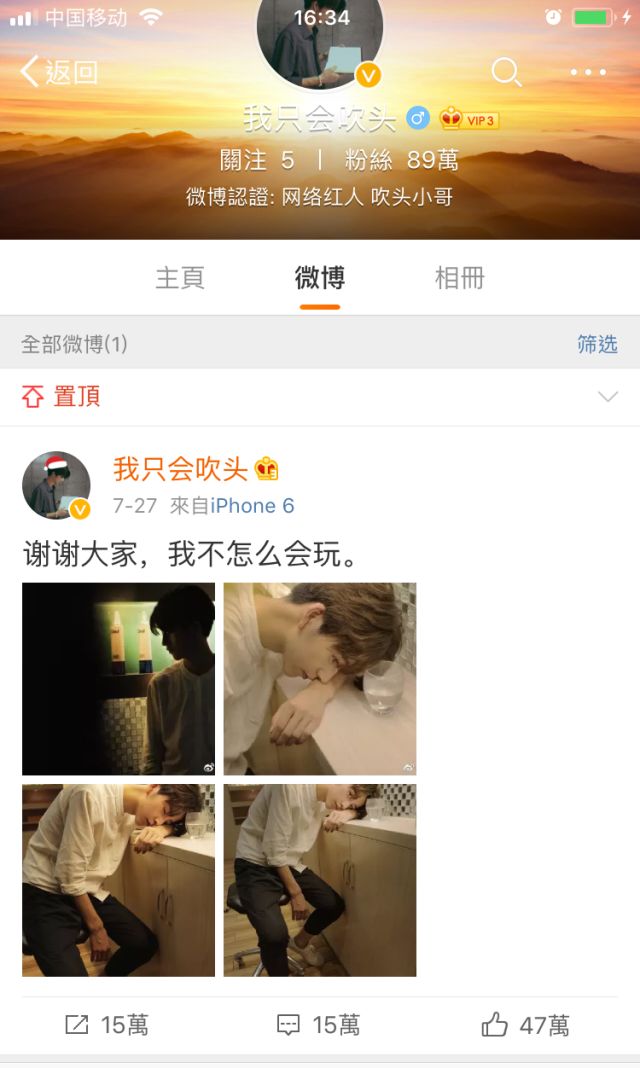The height and width of the screenshot is (1068, 640).
Task: Open the 筛选 filter option
Action: [597, 344]
